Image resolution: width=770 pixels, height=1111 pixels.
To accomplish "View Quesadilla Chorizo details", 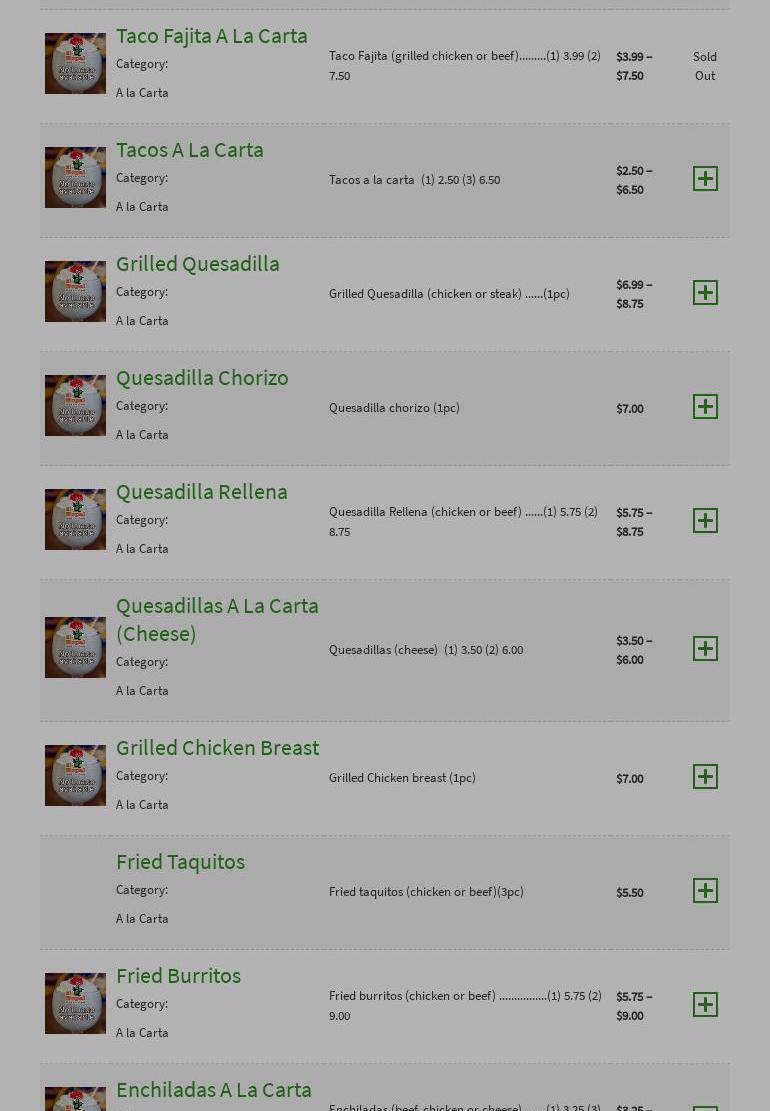I will pyautogui.click(x=201, y=378).
